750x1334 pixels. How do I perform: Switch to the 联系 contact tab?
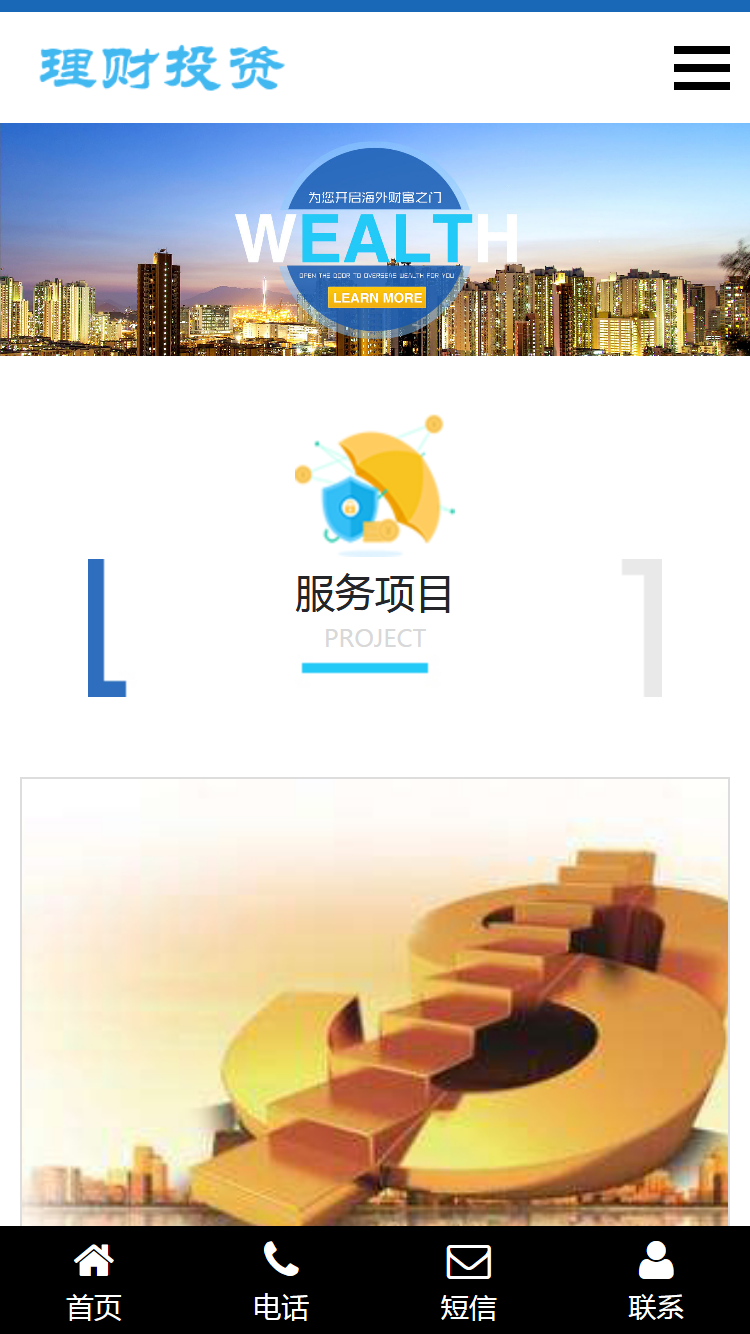tap(656, 1280)
